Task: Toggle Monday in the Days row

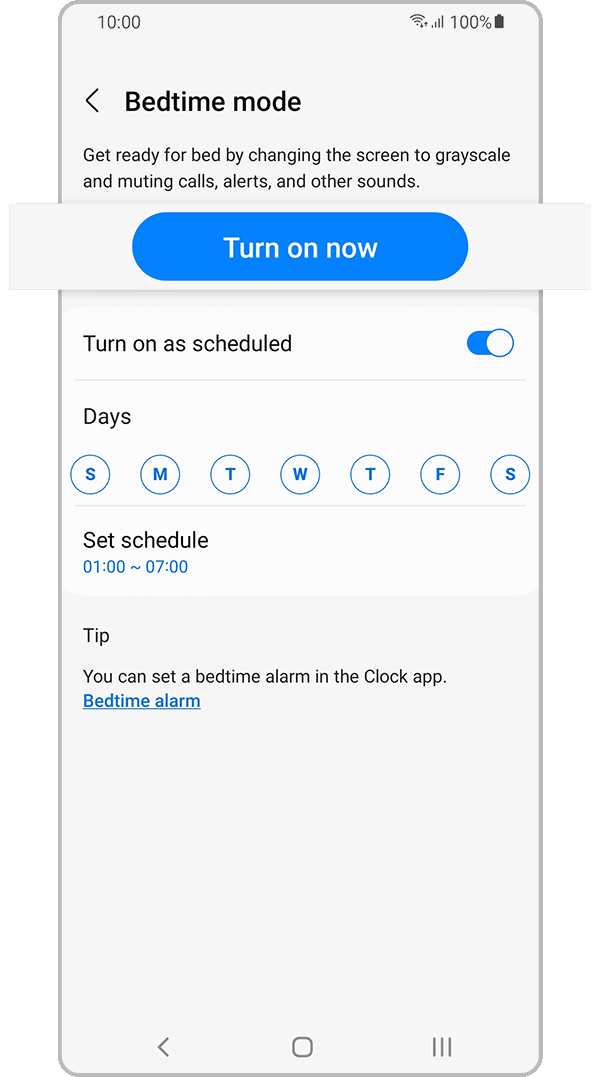Action: pos(160,474)
